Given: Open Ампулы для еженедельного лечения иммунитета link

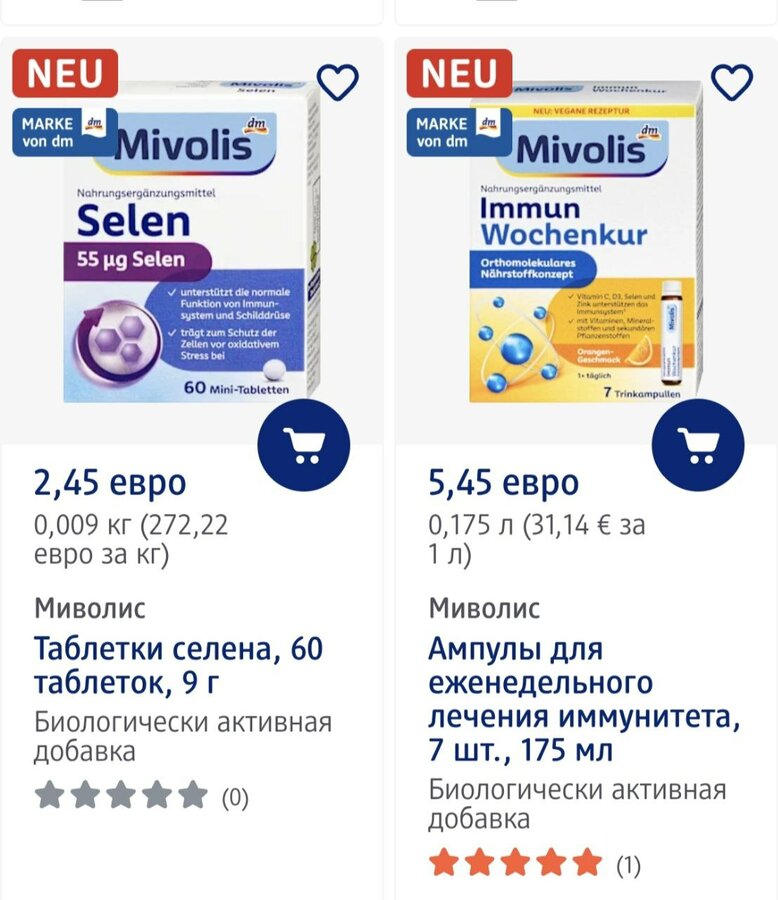Looking at the screenshot, I should coord(584,700).
